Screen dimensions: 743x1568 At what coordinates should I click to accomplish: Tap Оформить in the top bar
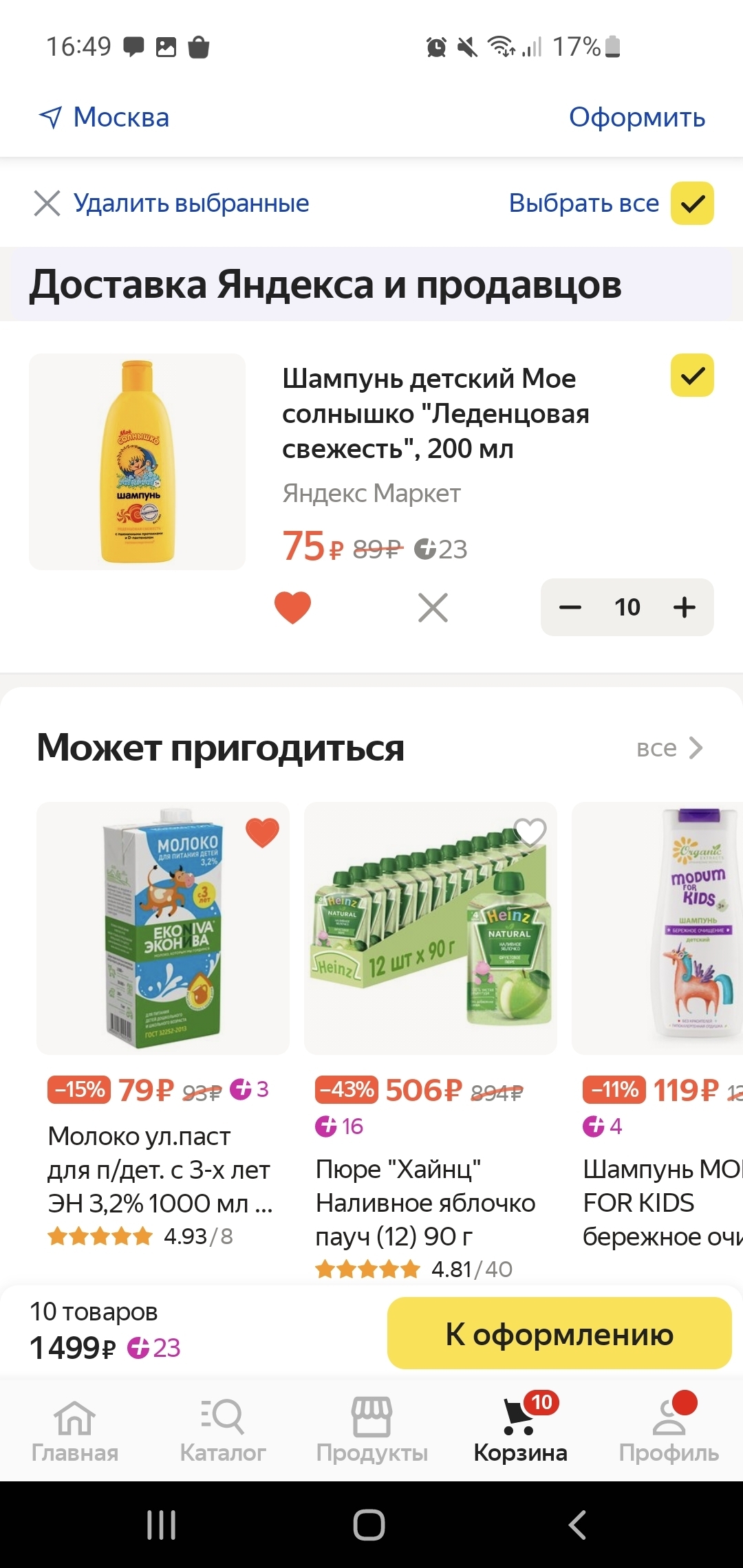pos(636,118)
